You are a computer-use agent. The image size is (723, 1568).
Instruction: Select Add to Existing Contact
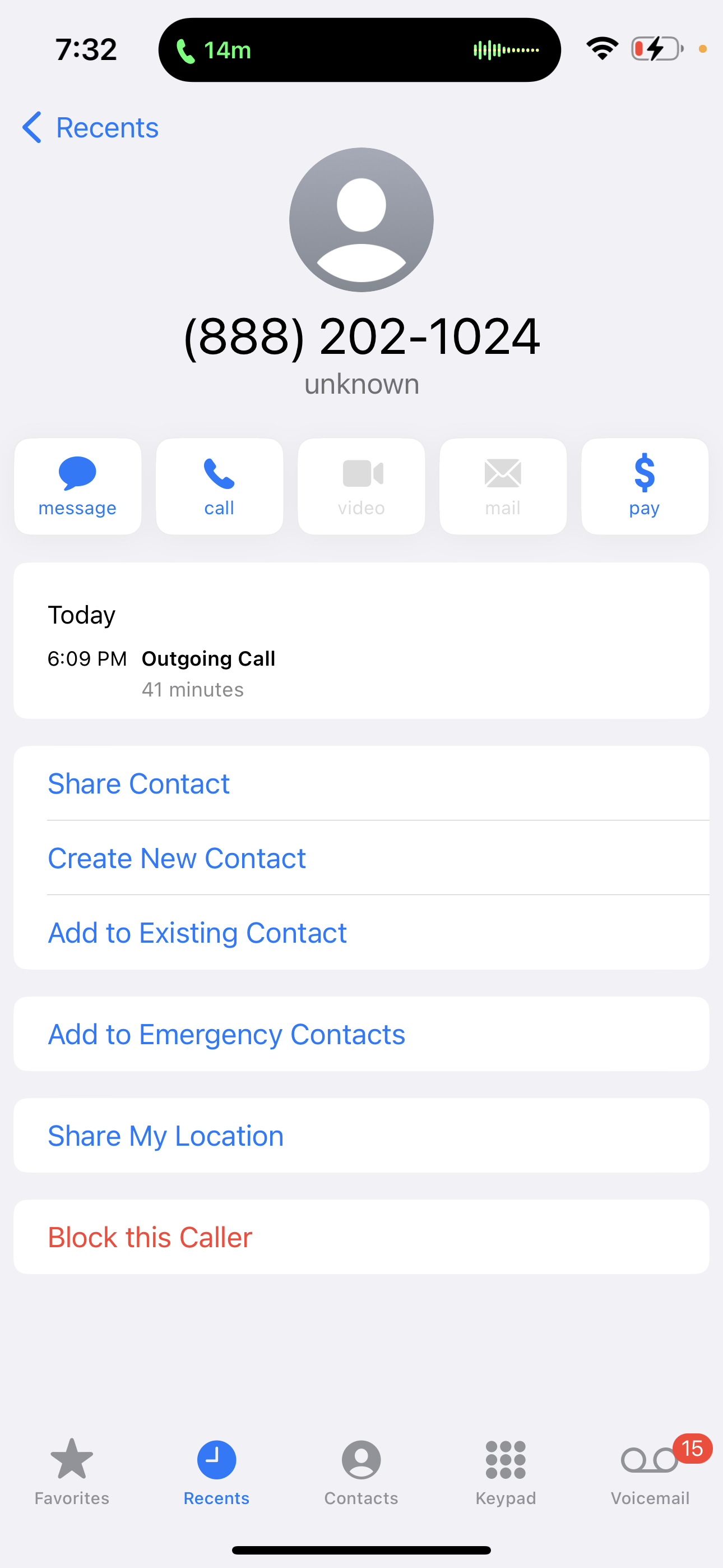(x=197, y=933)
